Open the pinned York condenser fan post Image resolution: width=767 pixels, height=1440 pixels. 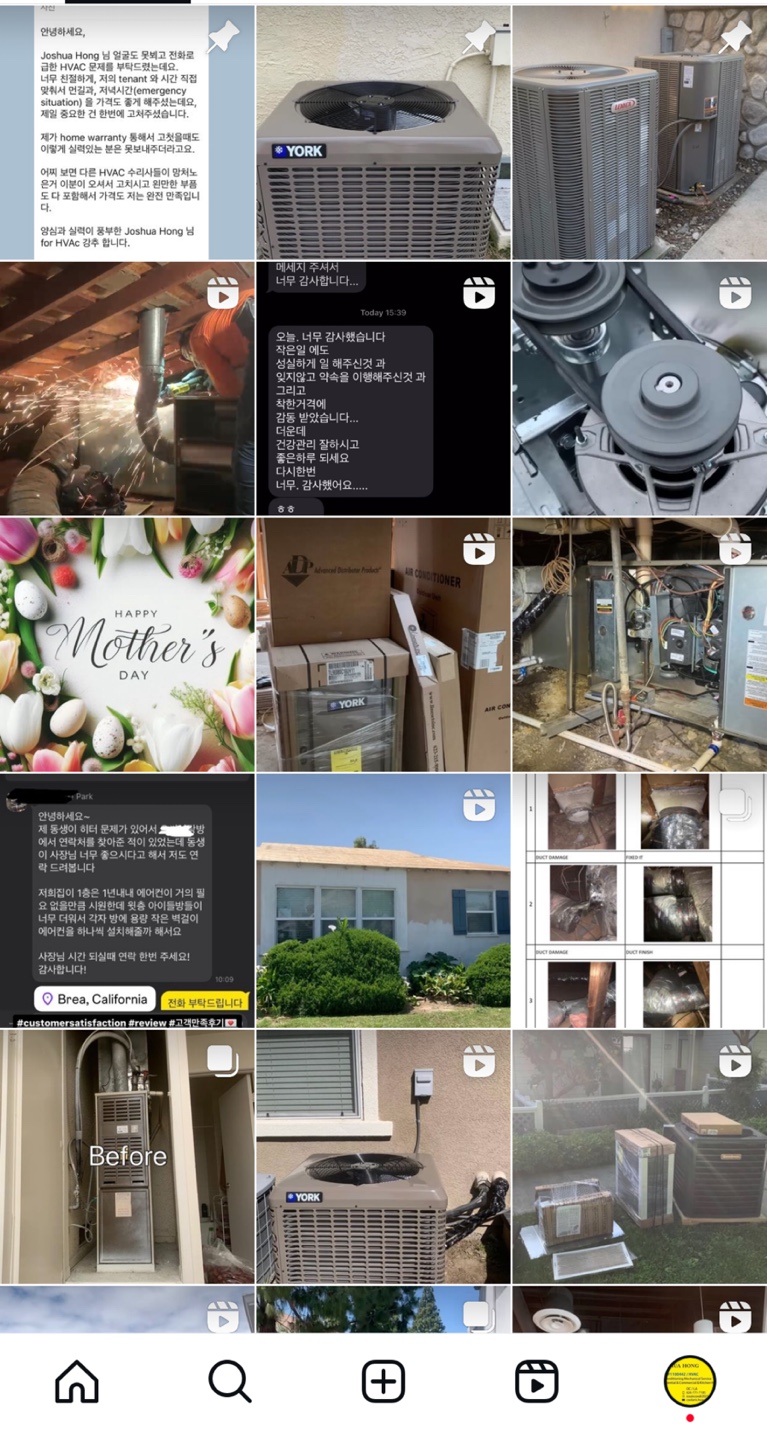pyautogui.click(x=383, y=132)
